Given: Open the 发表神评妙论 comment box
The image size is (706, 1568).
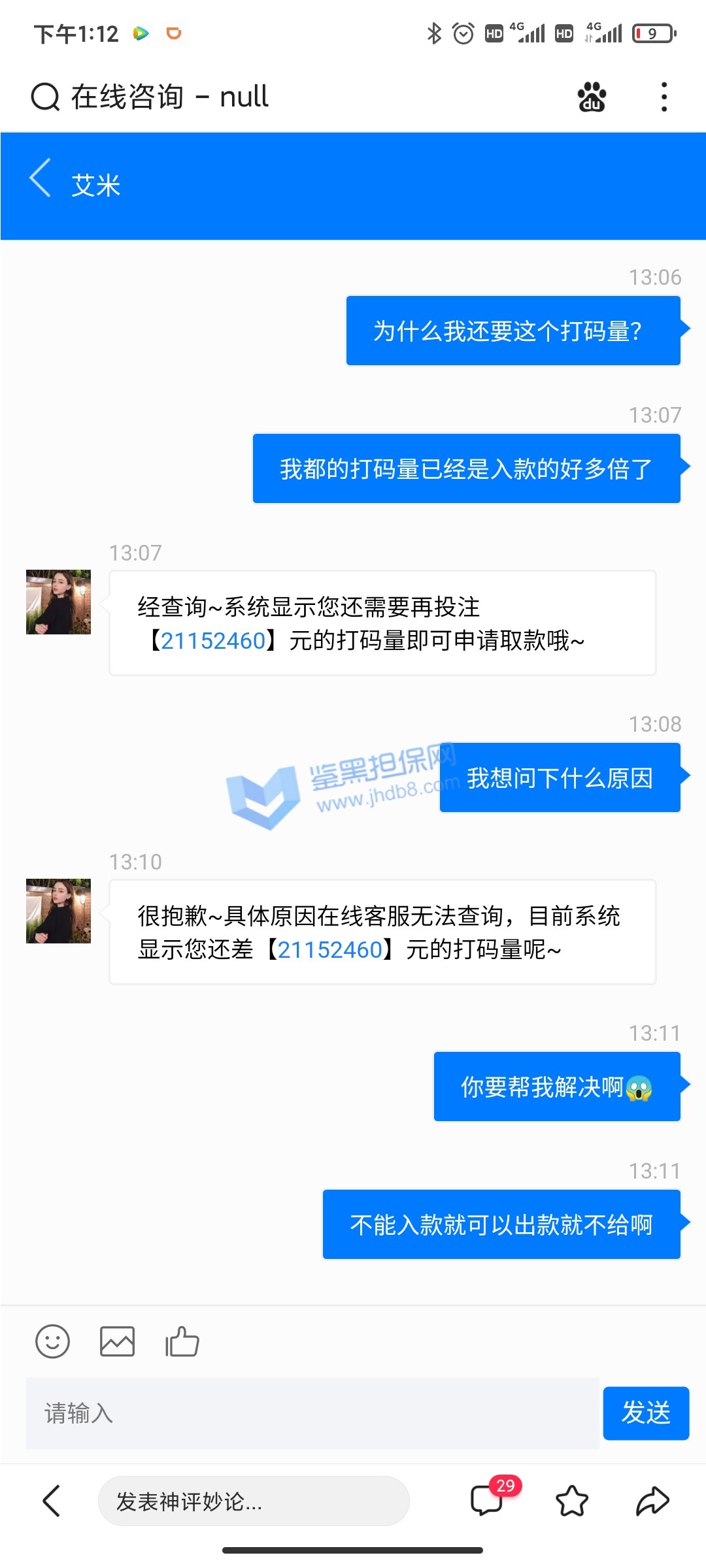Looking at the screenshot, I should (x=254, y=1501).
